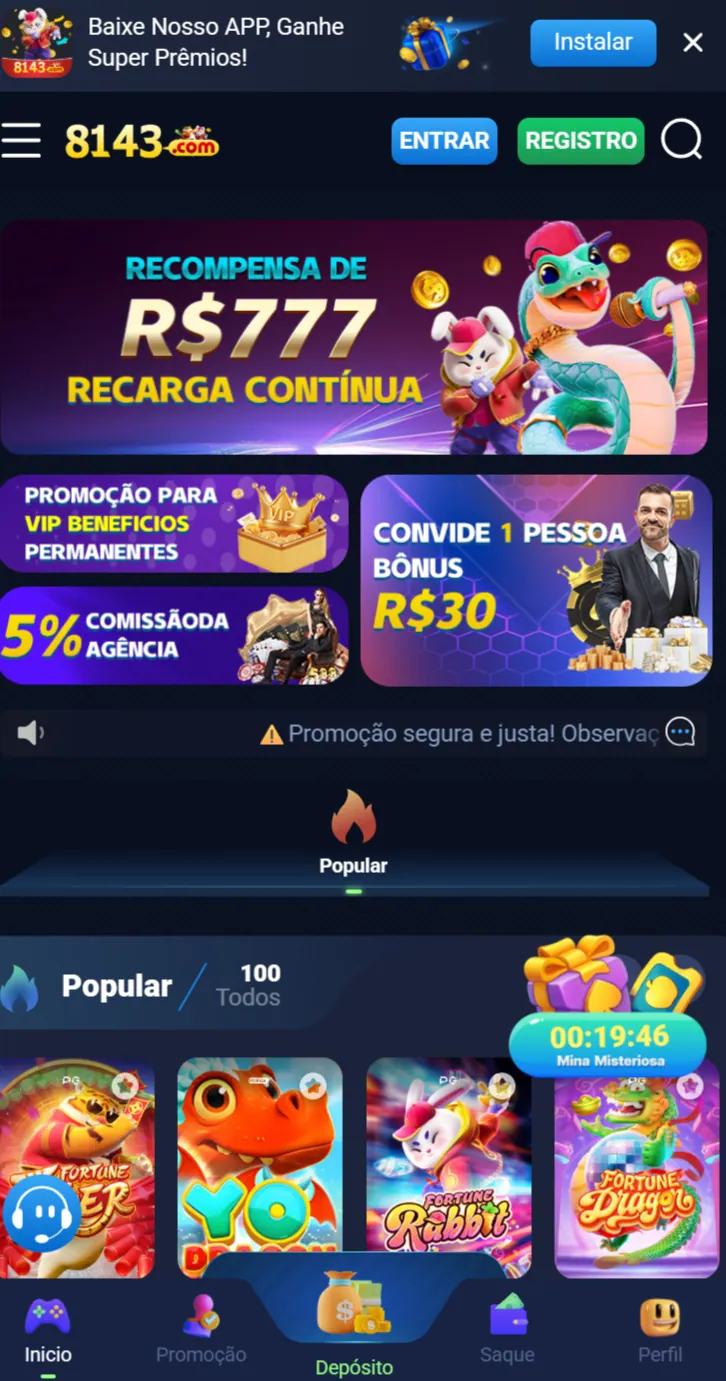Tap the ENTRAR button

click(x=444, y=141)
